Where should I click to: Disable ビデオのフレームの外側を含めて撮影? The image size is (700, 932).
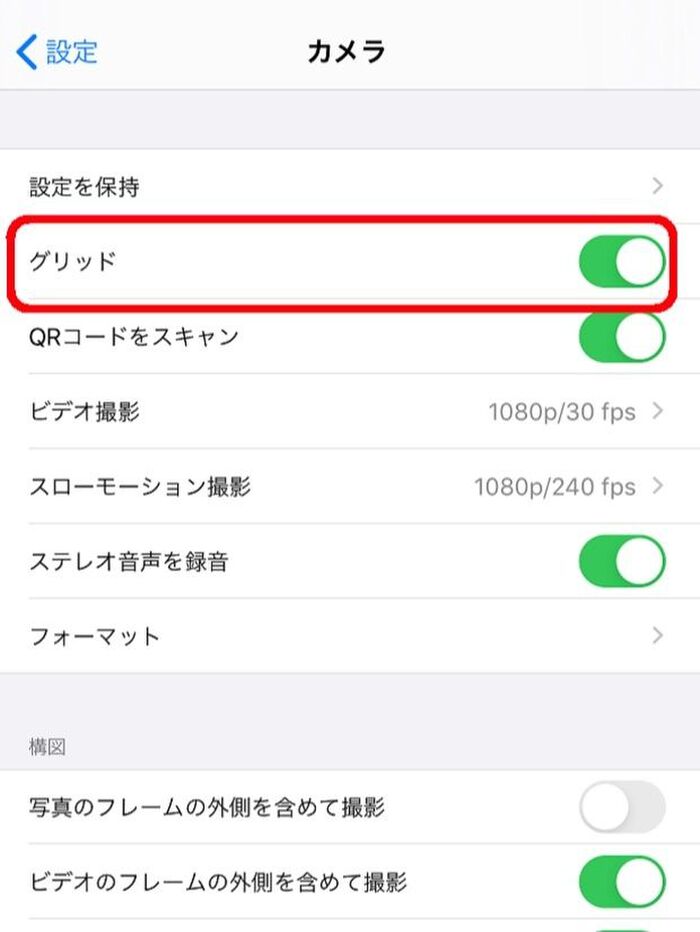(621, 882)
